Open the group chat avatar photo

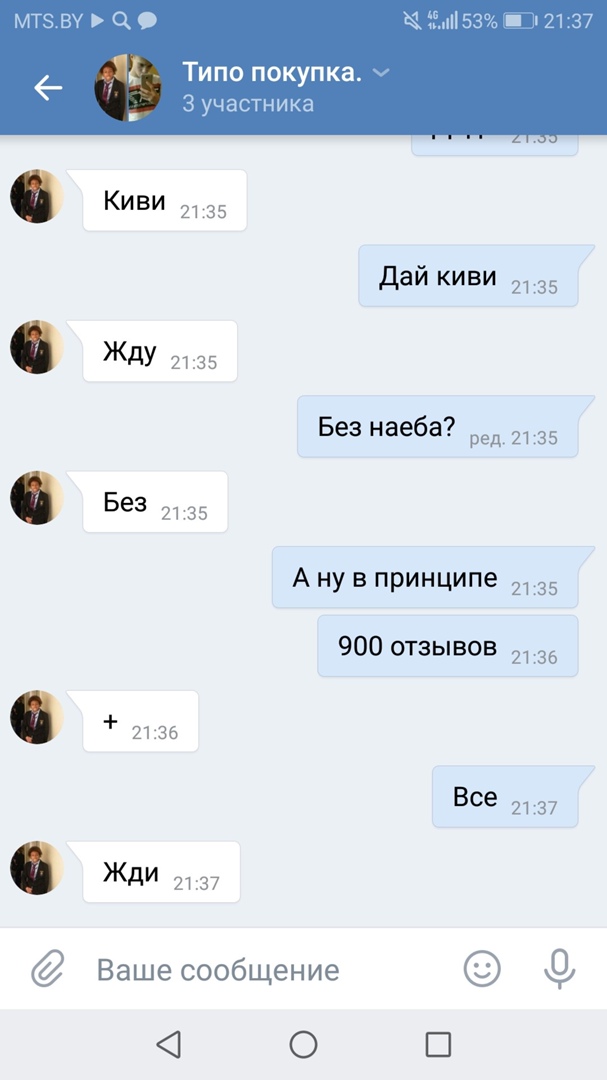pyautogui.click(x=128, y=88)
